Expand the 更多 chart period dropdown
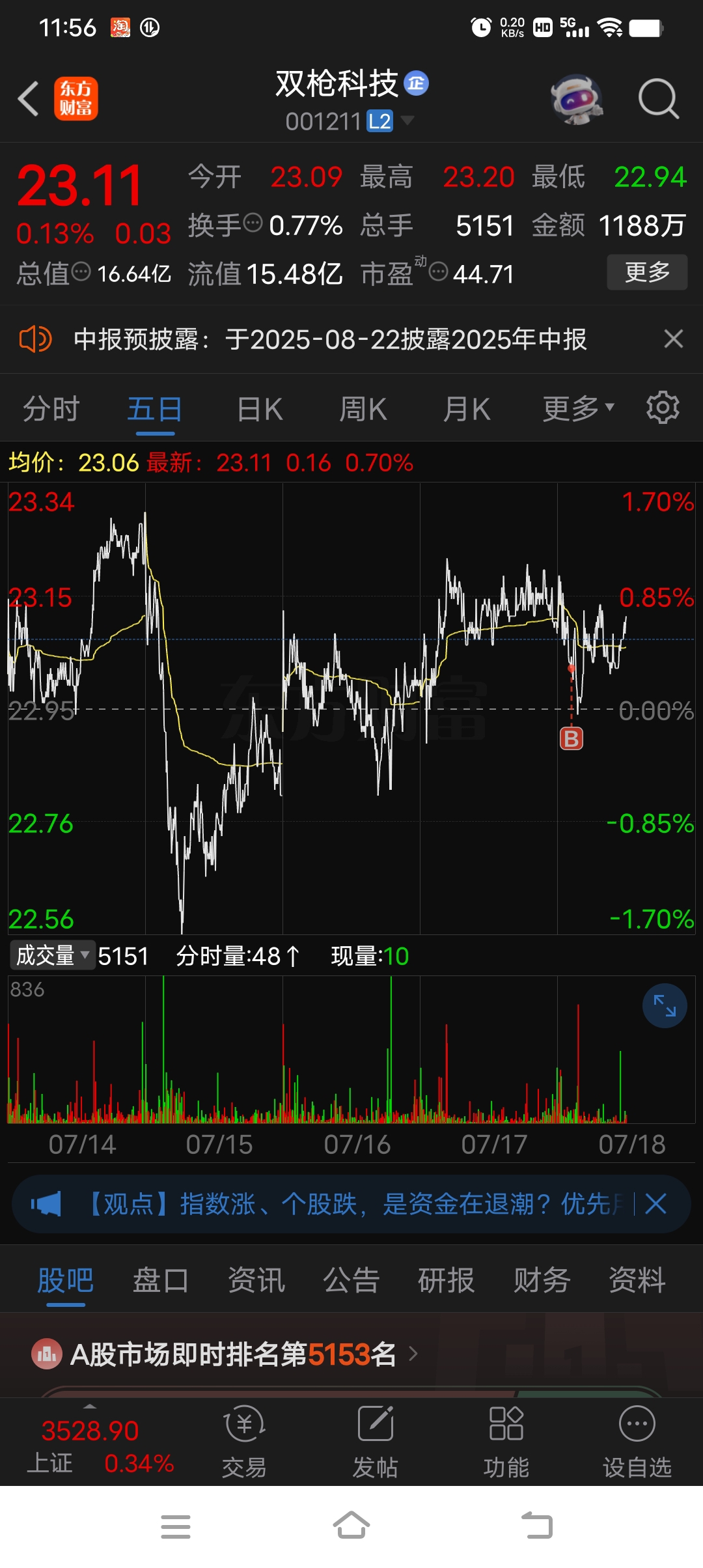The height and width of the screenshot is (1568, 703). (578, 410)
